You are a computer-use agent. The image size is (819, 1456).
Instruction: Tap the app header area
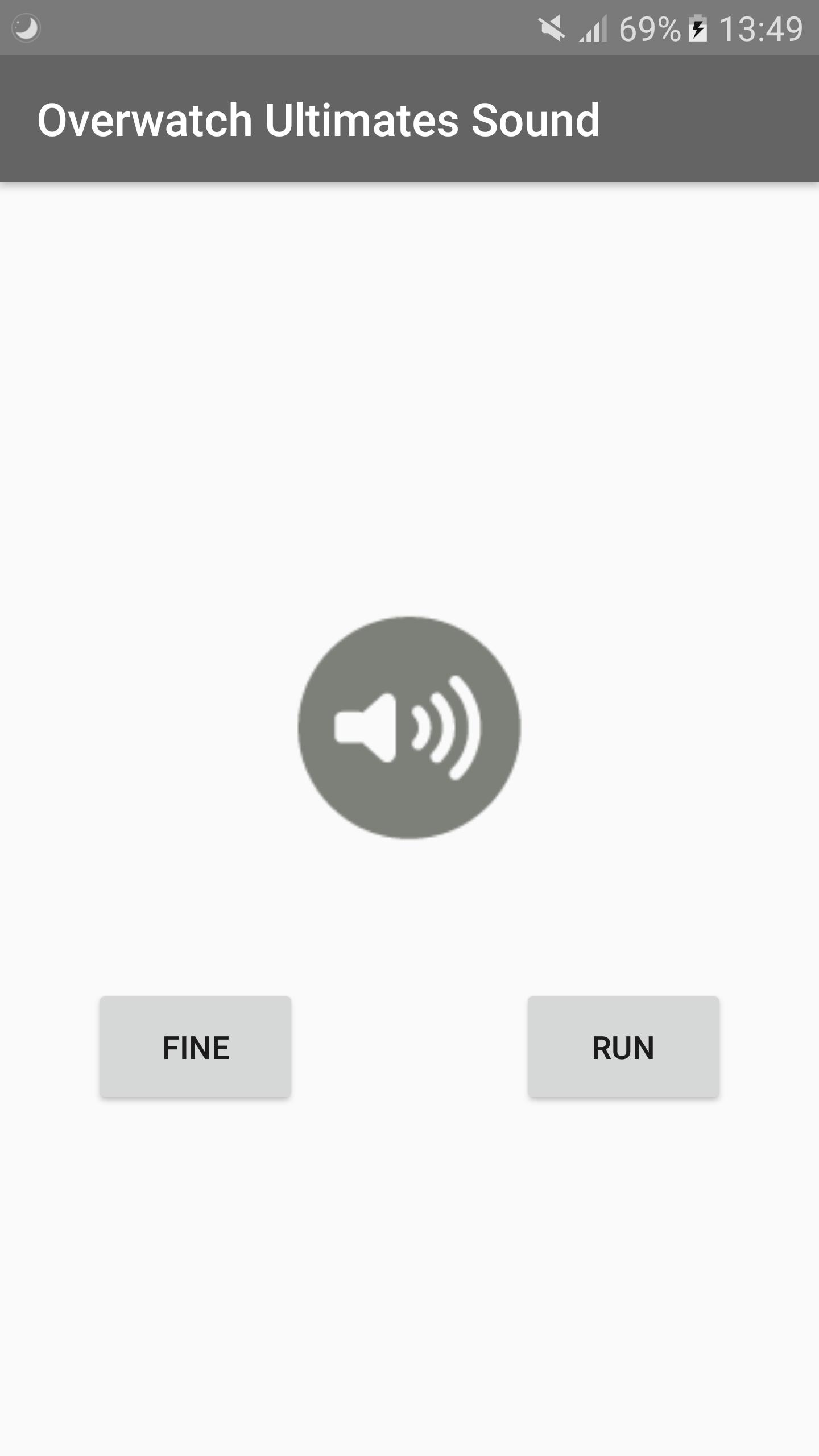coord(409,119)
